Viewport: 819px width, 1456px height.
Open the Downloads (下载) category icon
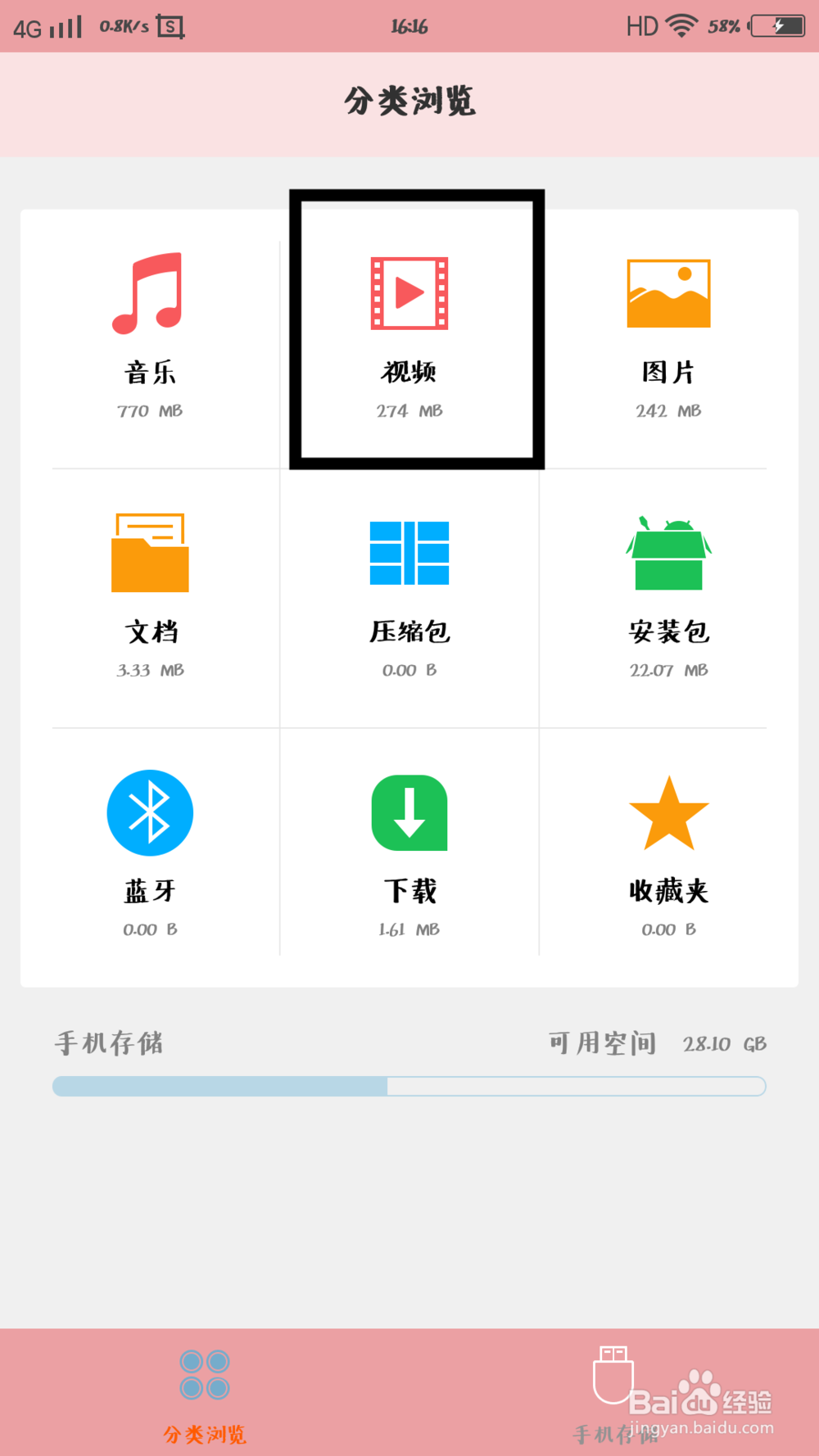pos(409,812)
